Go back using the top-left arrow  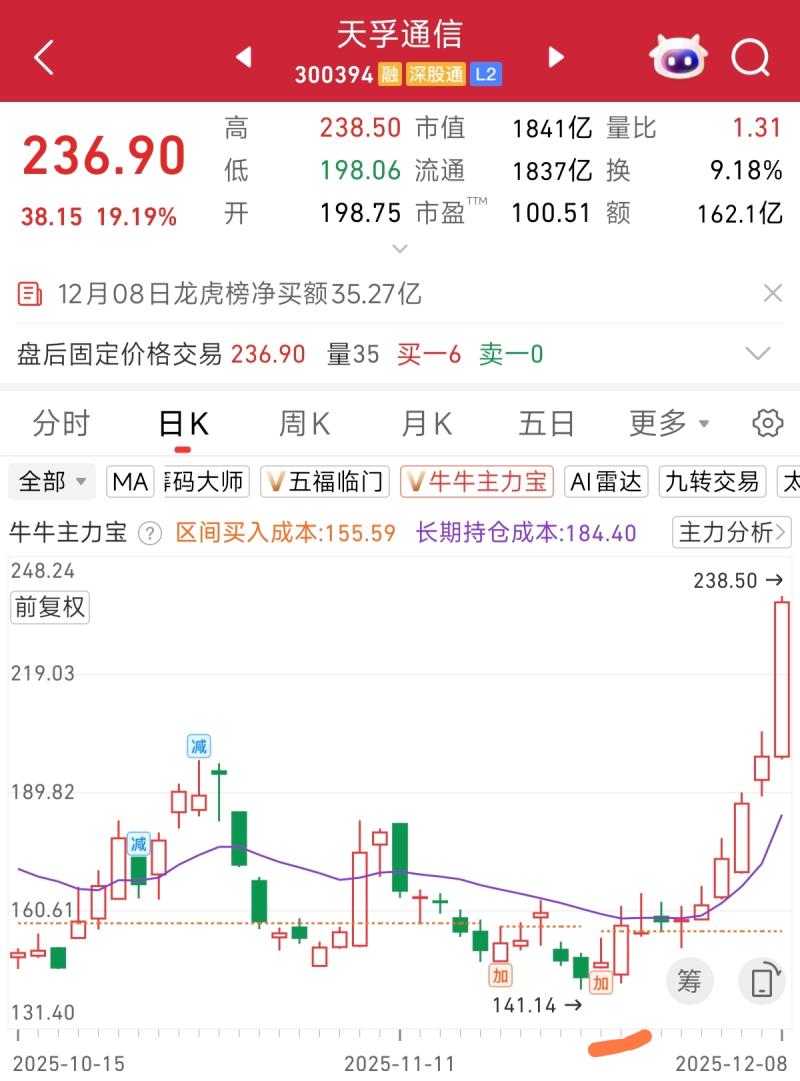coord(43,58)
